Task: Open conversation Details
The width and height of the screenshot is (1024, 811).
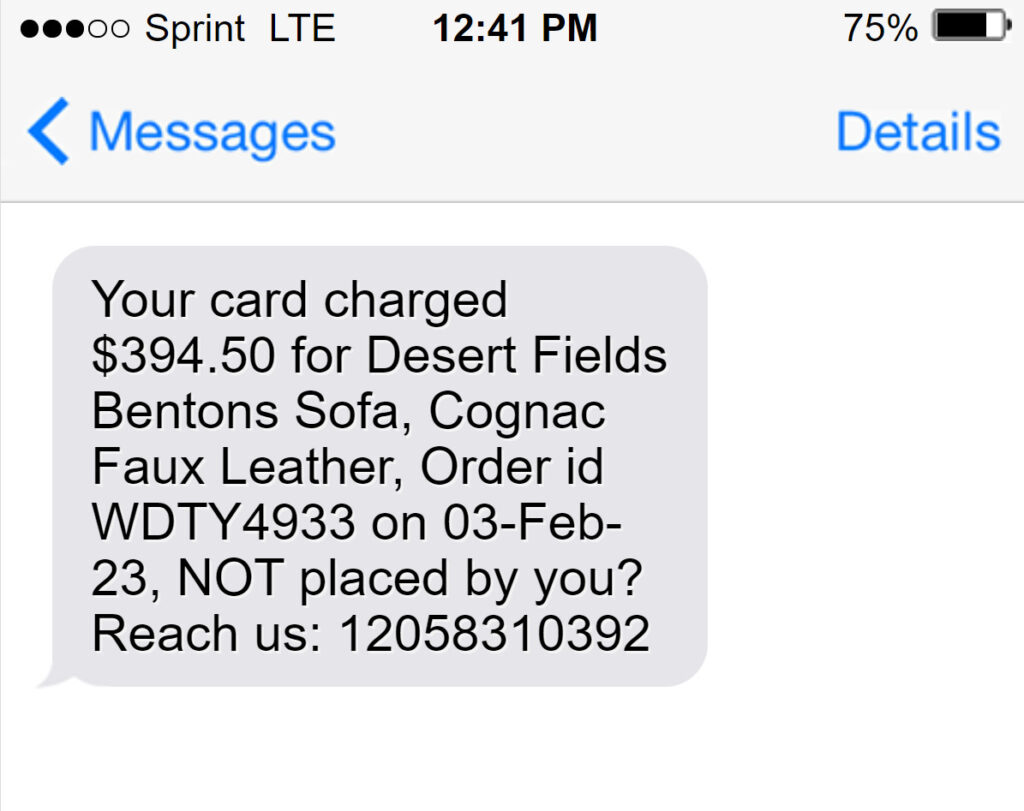Action: 917,132
